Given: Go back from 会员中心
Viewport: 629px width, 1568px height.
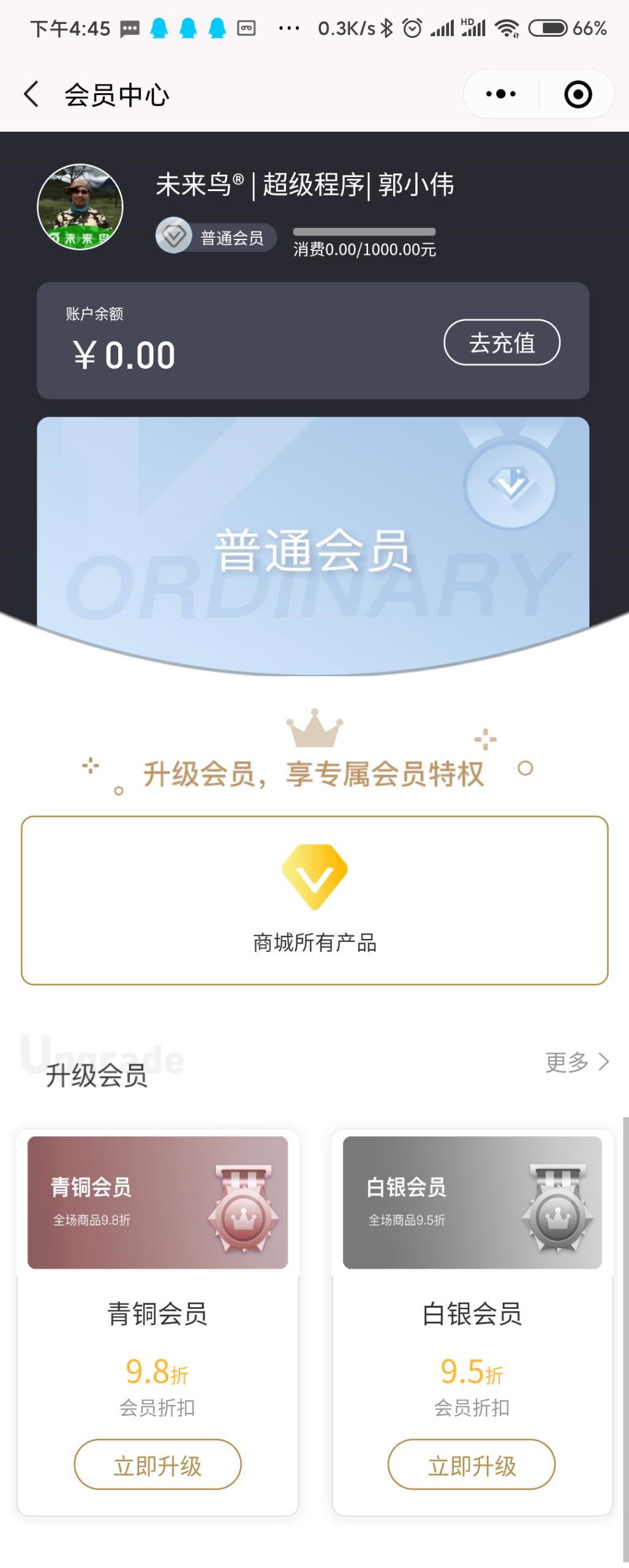Looking at the screenshot, I should point(32,94).
